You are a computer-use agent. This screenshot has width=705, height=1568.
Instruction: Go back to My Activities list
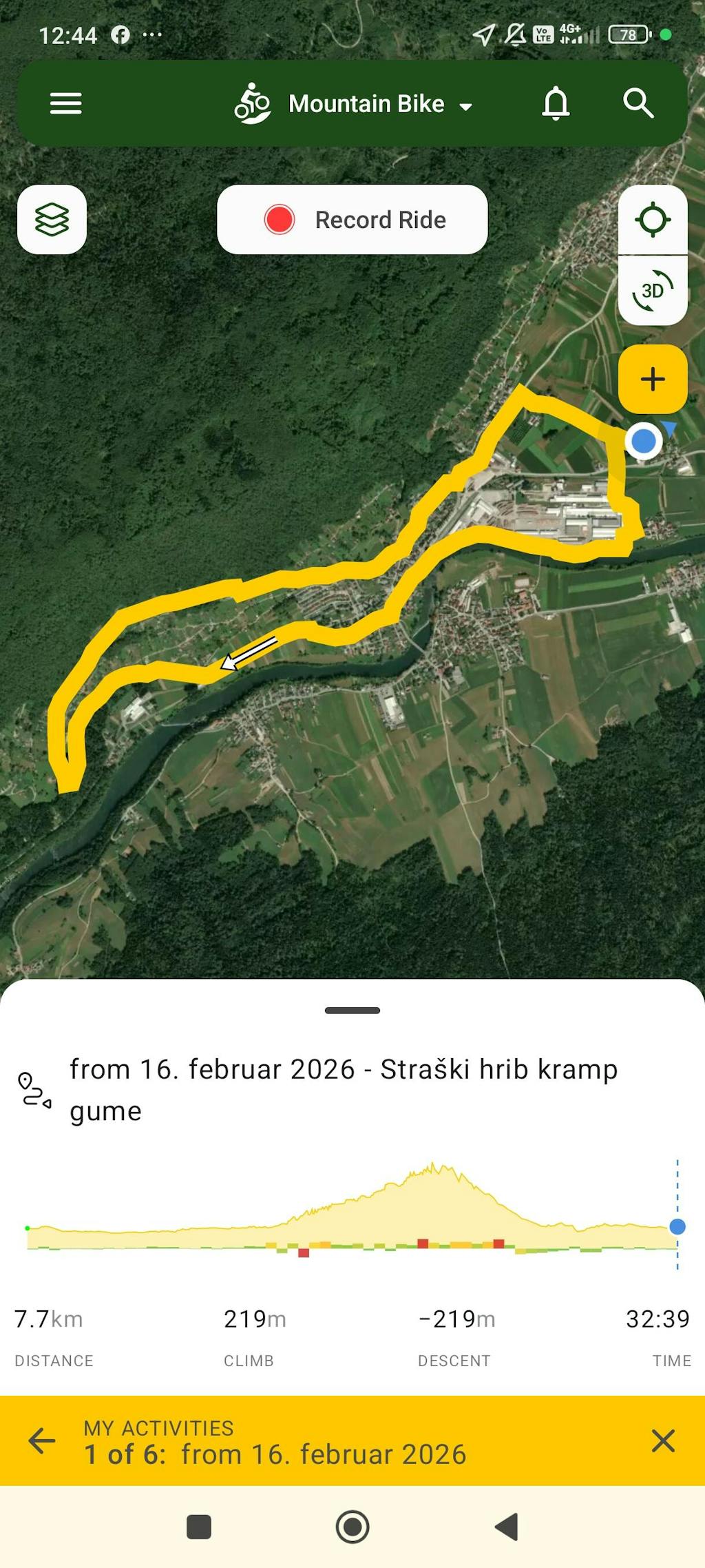tap(42, 1441)
